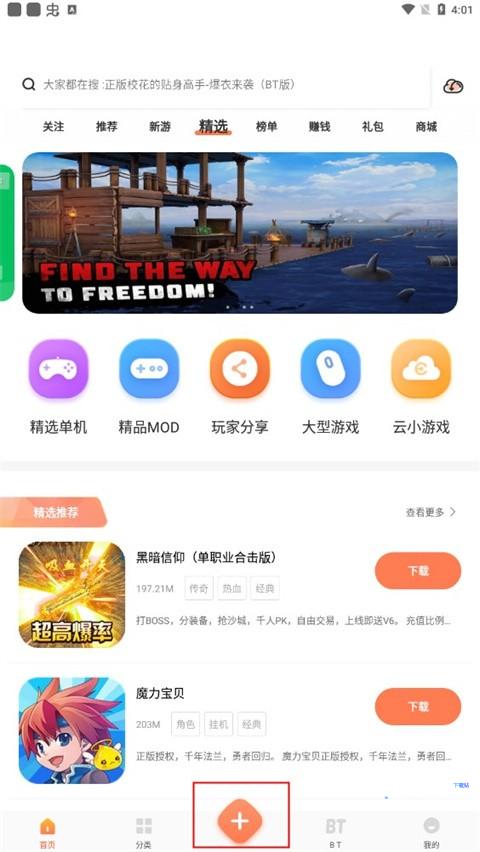Open 云小游戏 category
The image size is (480, 852).
421,387
